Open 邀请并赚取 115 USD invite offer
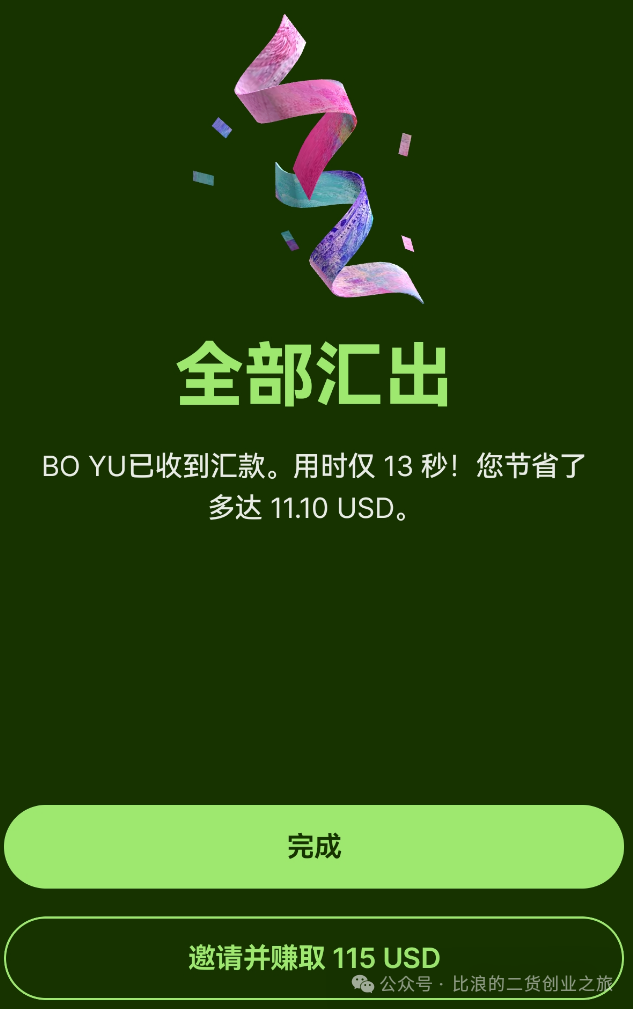The width and height of the screenshot is (633, 1009). click(x=314, y=957)
